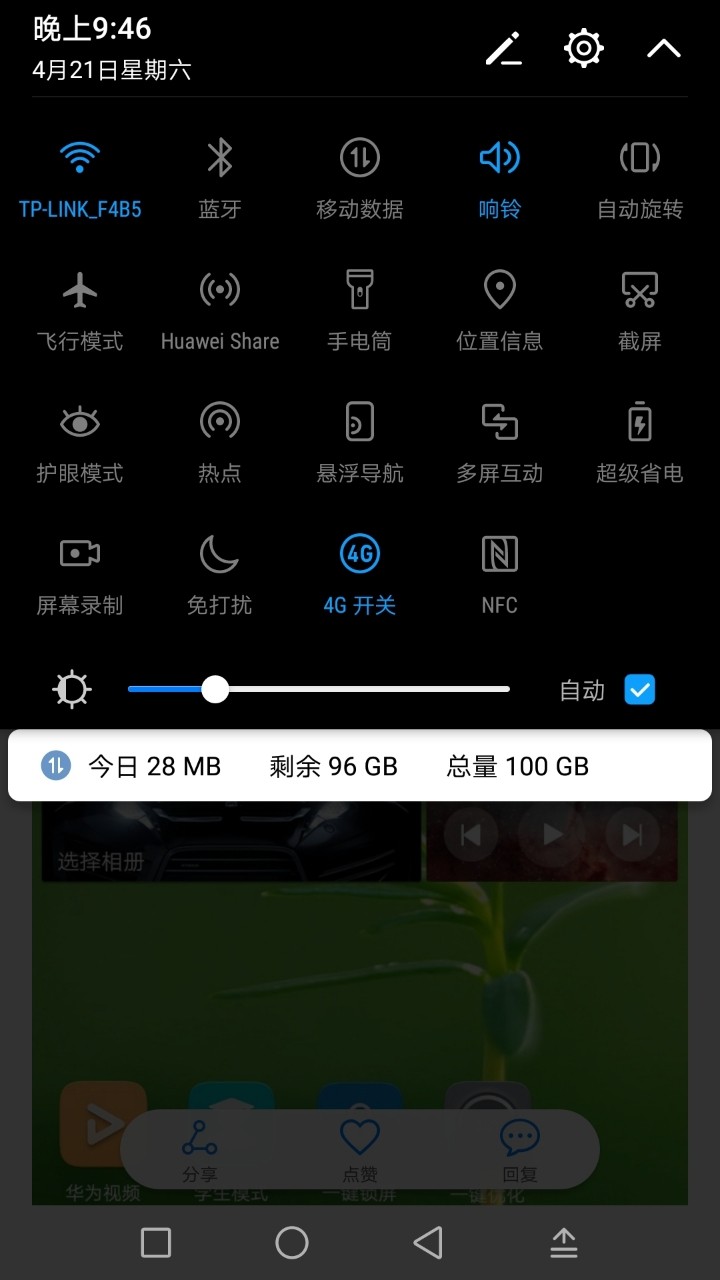The image size is (720, 1280).
Task: Open system 设置 settings gear
Action: pos(583,47)
